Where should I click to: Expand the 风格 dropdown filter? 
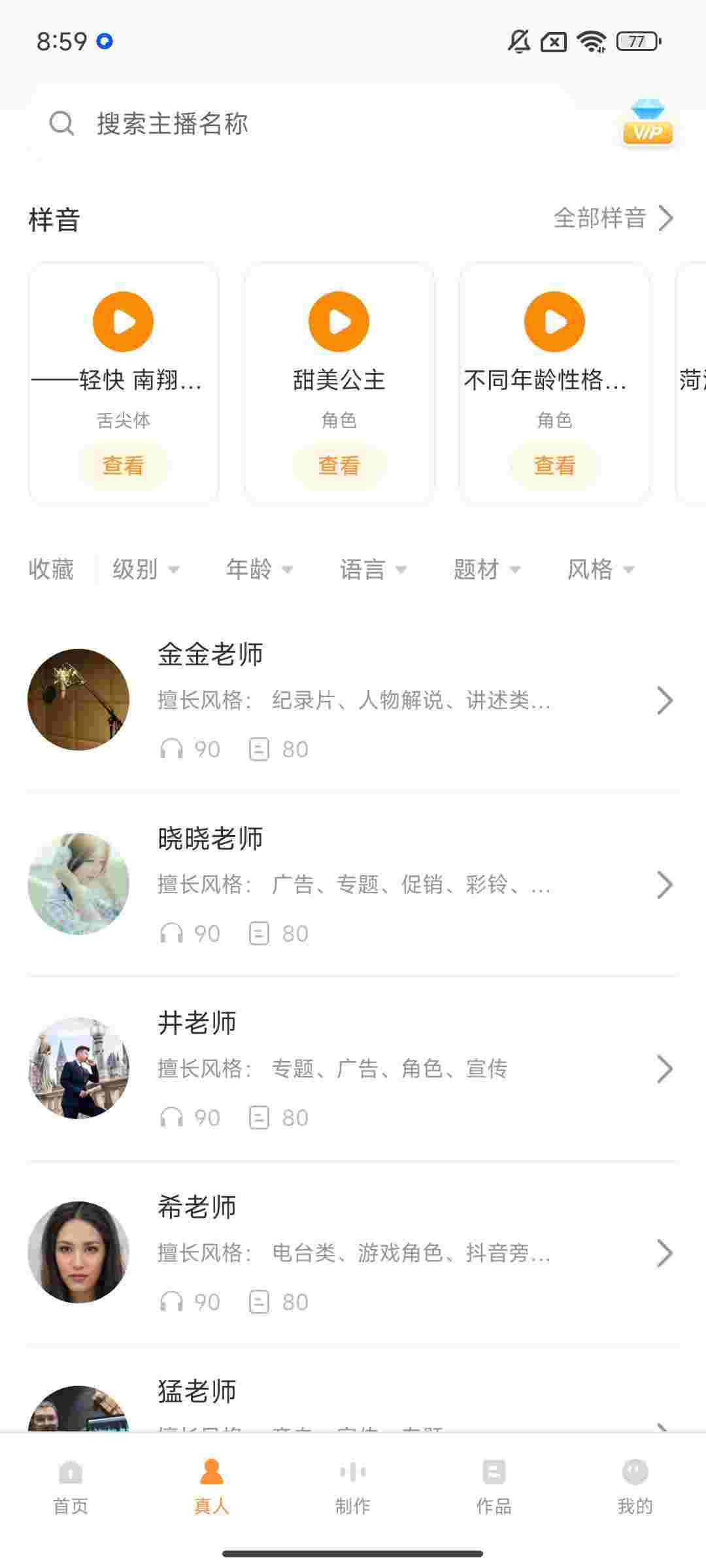pyautogui.click(x=600, y=569)
